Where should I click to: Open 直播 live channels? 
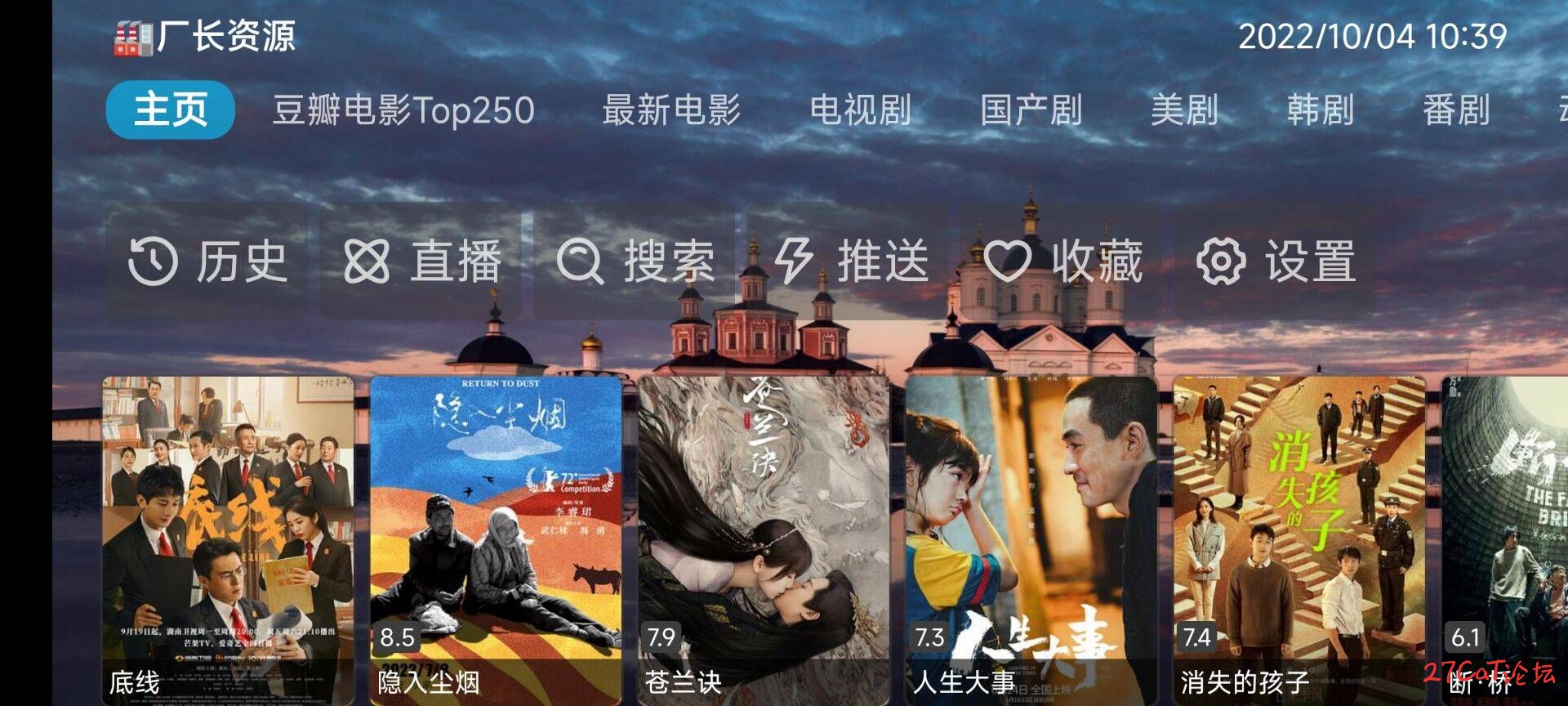point(421,261)
